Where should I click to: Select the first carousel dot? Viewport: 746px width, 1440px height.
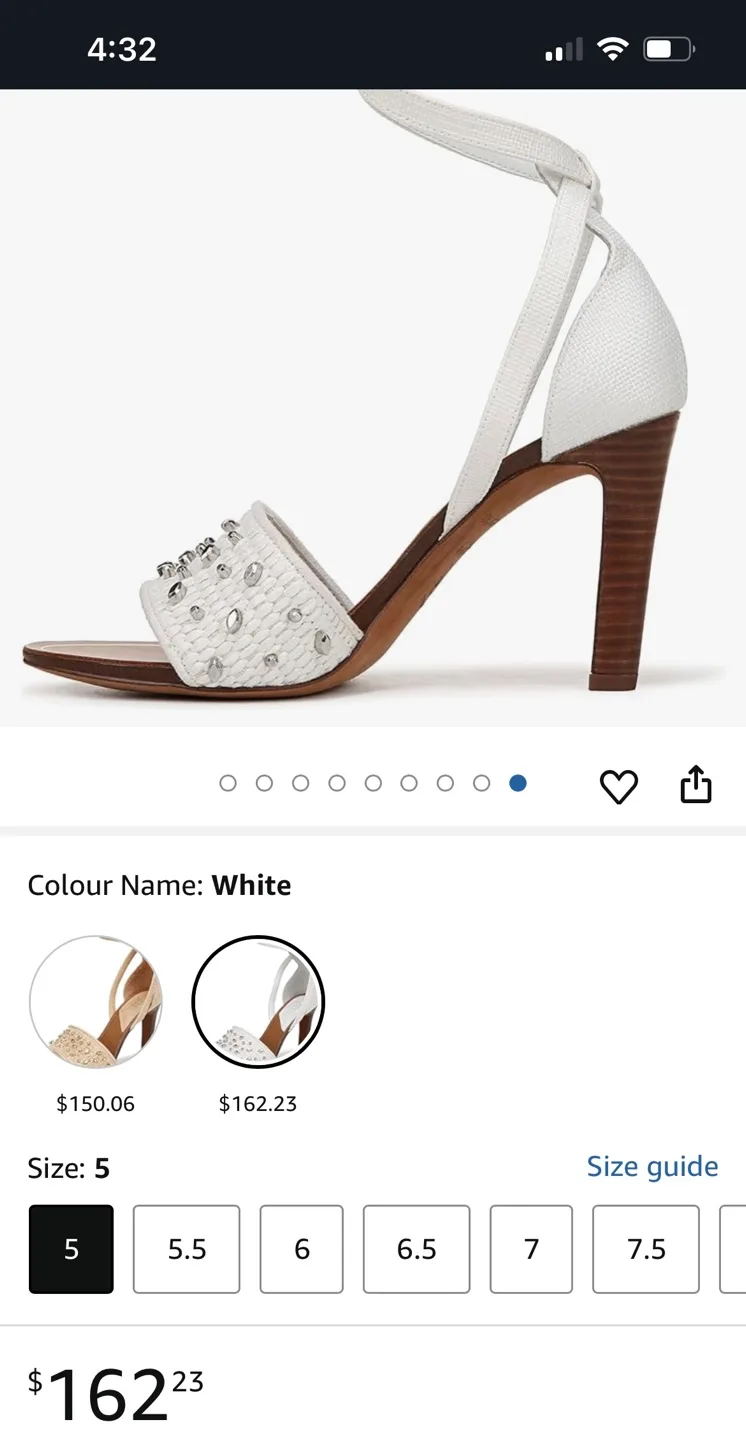[228, 783]
